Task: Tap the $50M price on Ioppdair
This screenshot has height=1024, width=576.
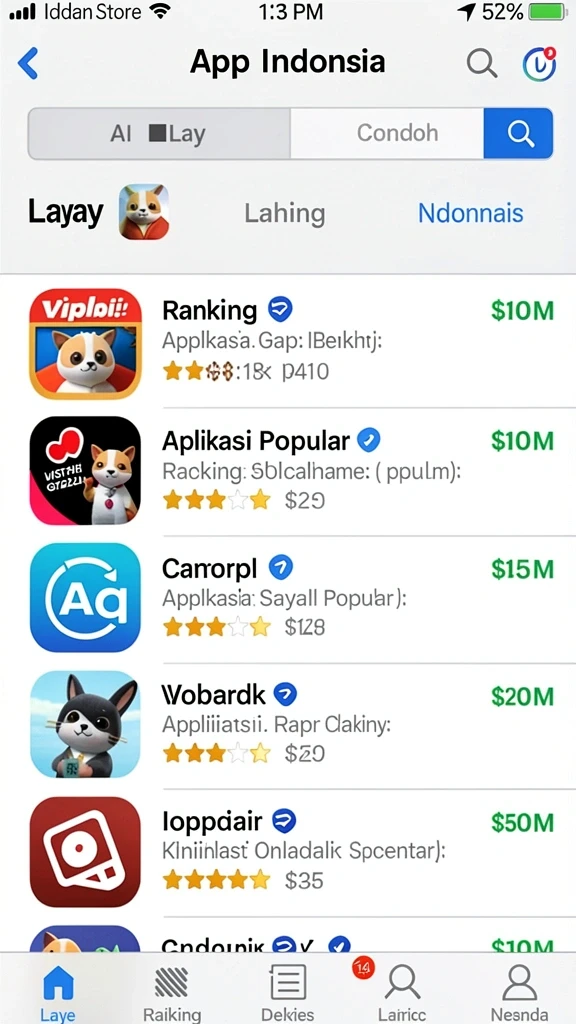Action: [x=522, y=824]
